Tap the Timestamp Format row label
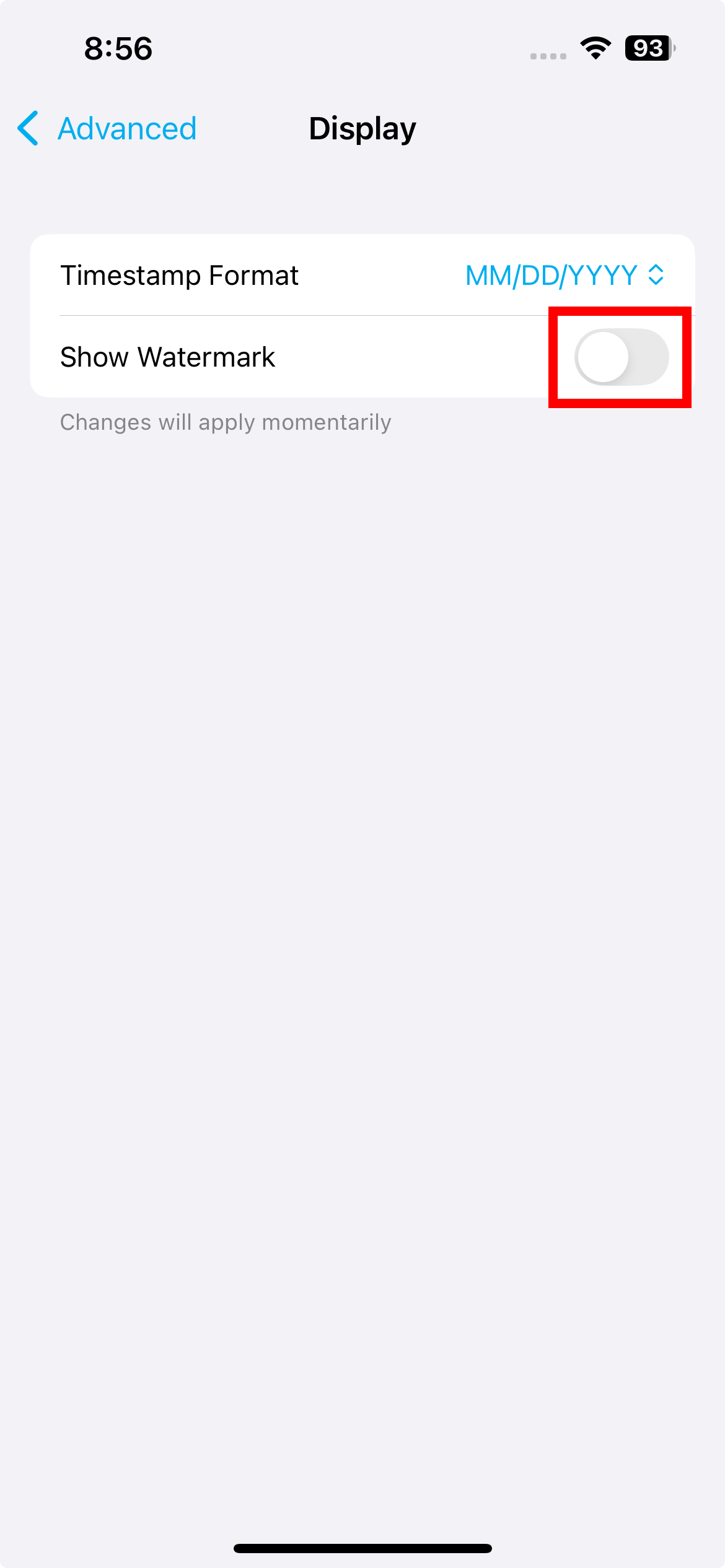The height and width of the screenshot is (1568, 725). click(x=179, y=276)
